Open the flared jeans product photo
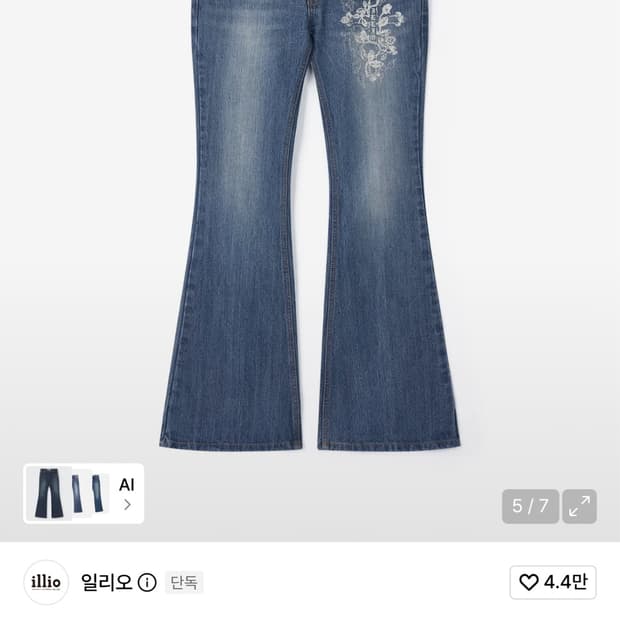Viewport: 620px width, 620px height. [x=310, y=225]
